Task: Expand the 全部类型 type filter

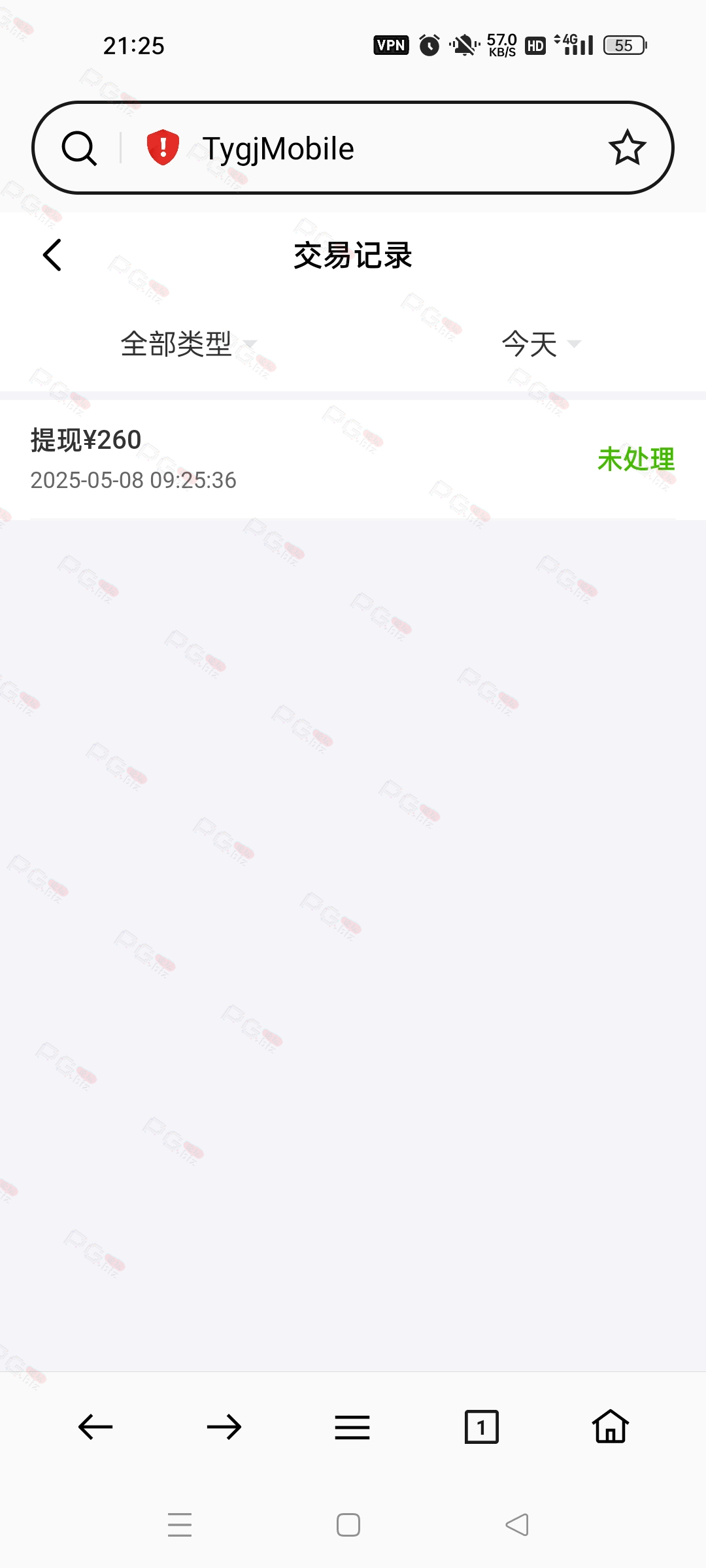Action: (188, 344)
